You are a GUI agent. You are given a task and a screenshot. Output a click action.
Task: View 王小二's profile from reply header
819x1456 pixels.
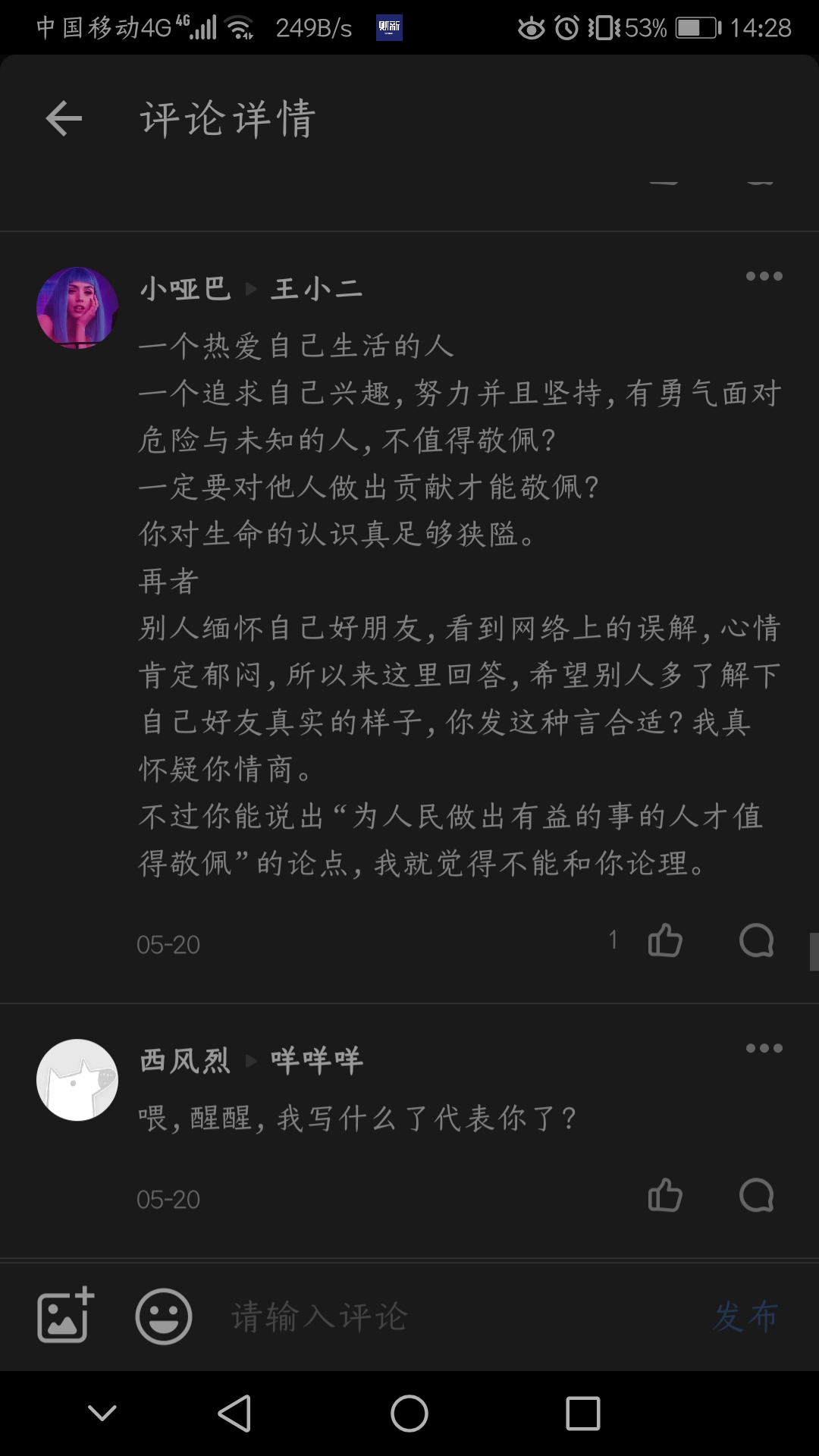318,289
